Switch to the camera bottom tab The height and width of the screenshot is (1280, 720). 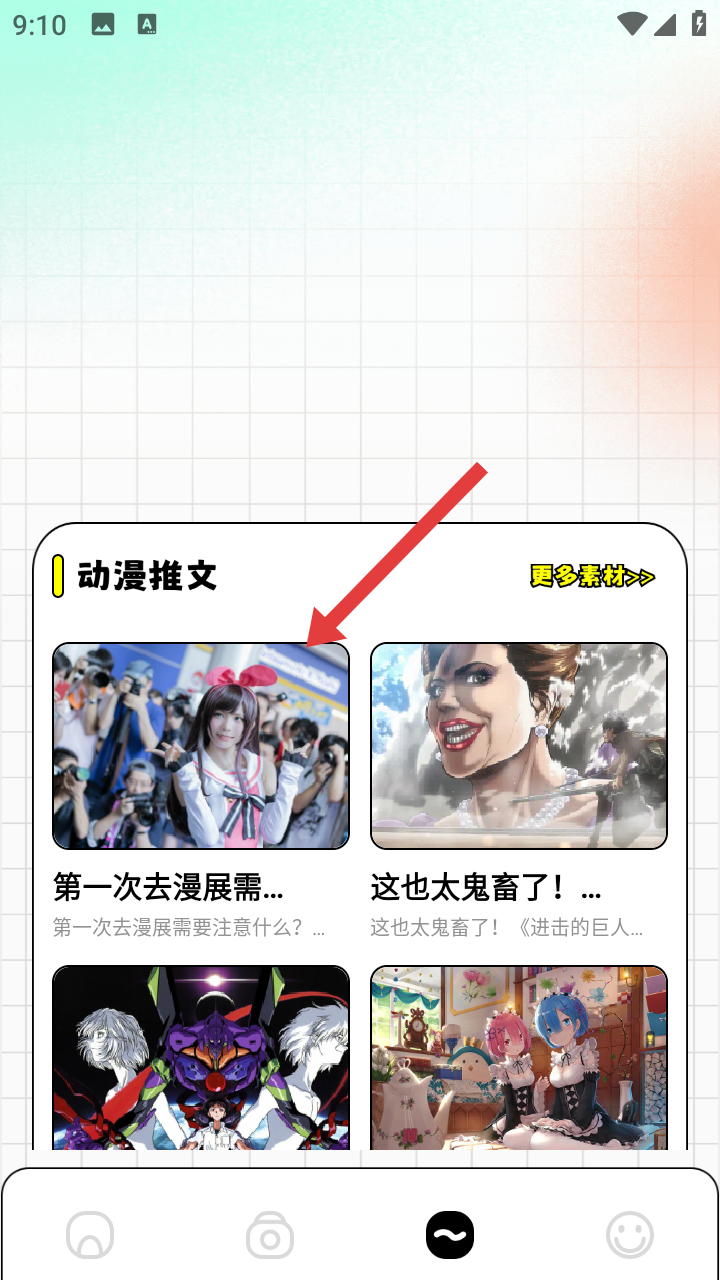[270, 1235]
